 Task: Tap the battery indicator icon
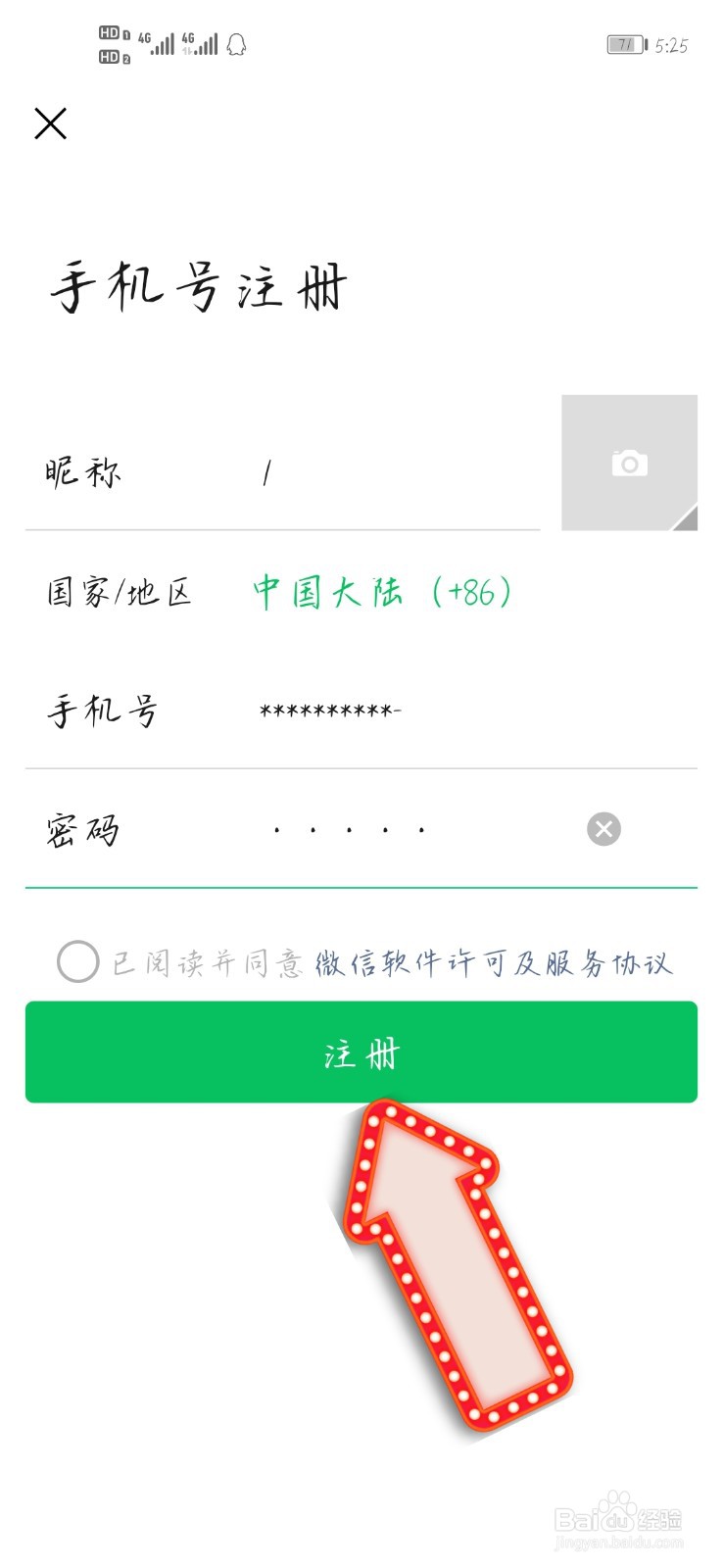point(625,44)
